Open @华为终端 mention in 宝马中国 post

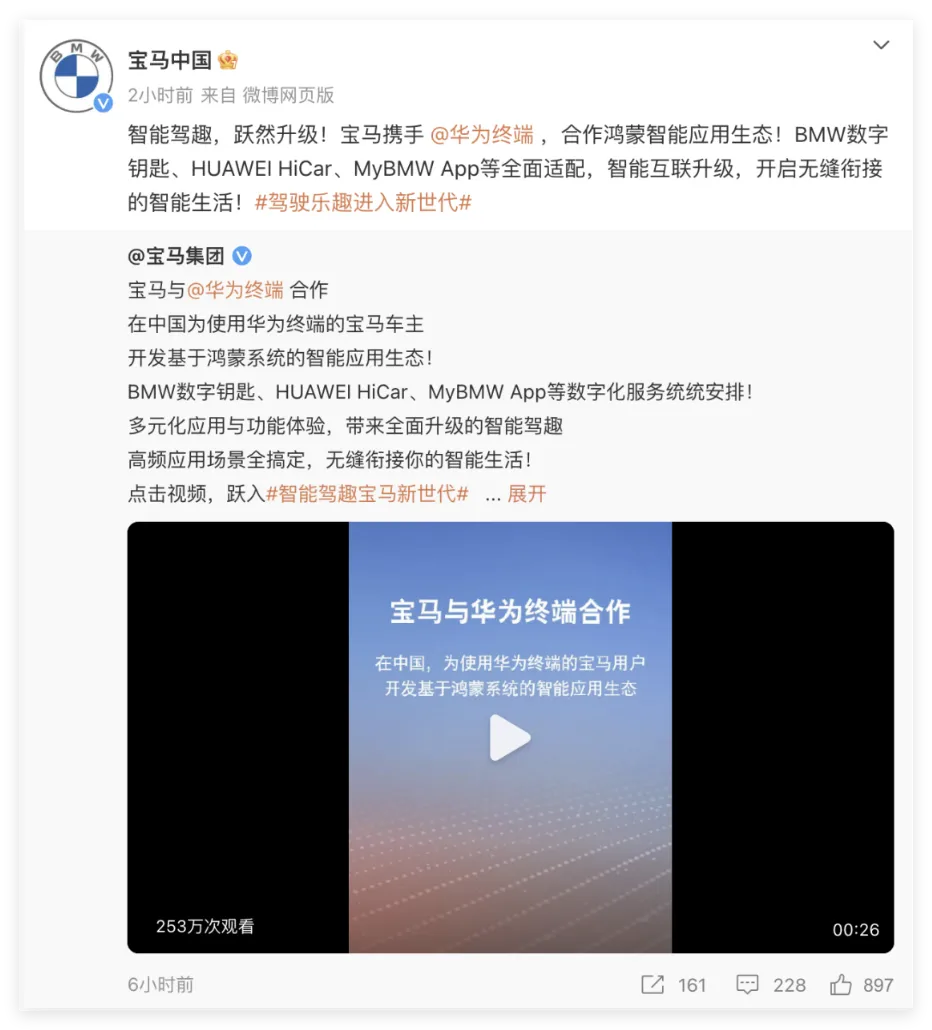[481, 135]
